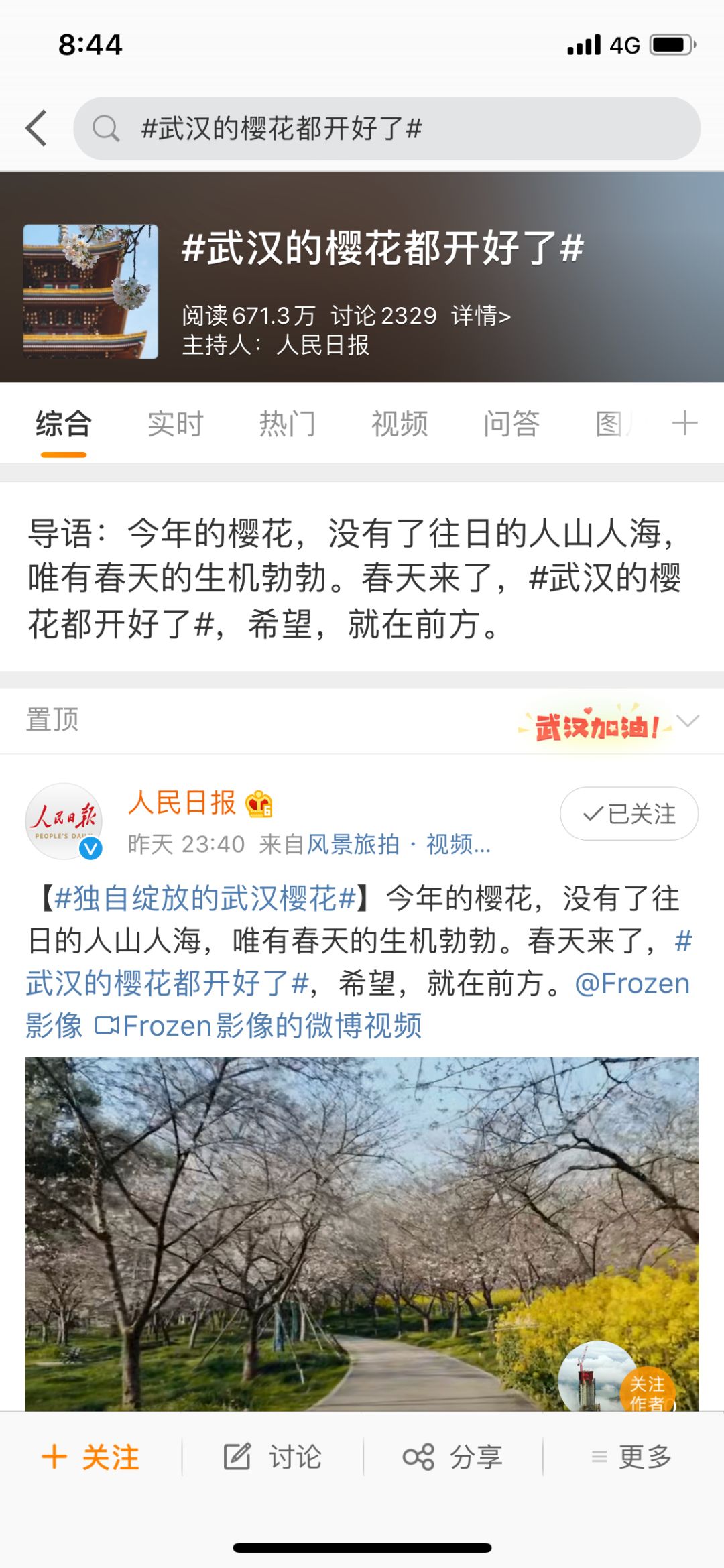Open the #独自绽放的武汉樱花# hashtag link
The image size is (724, 1568).
[205, 899]
